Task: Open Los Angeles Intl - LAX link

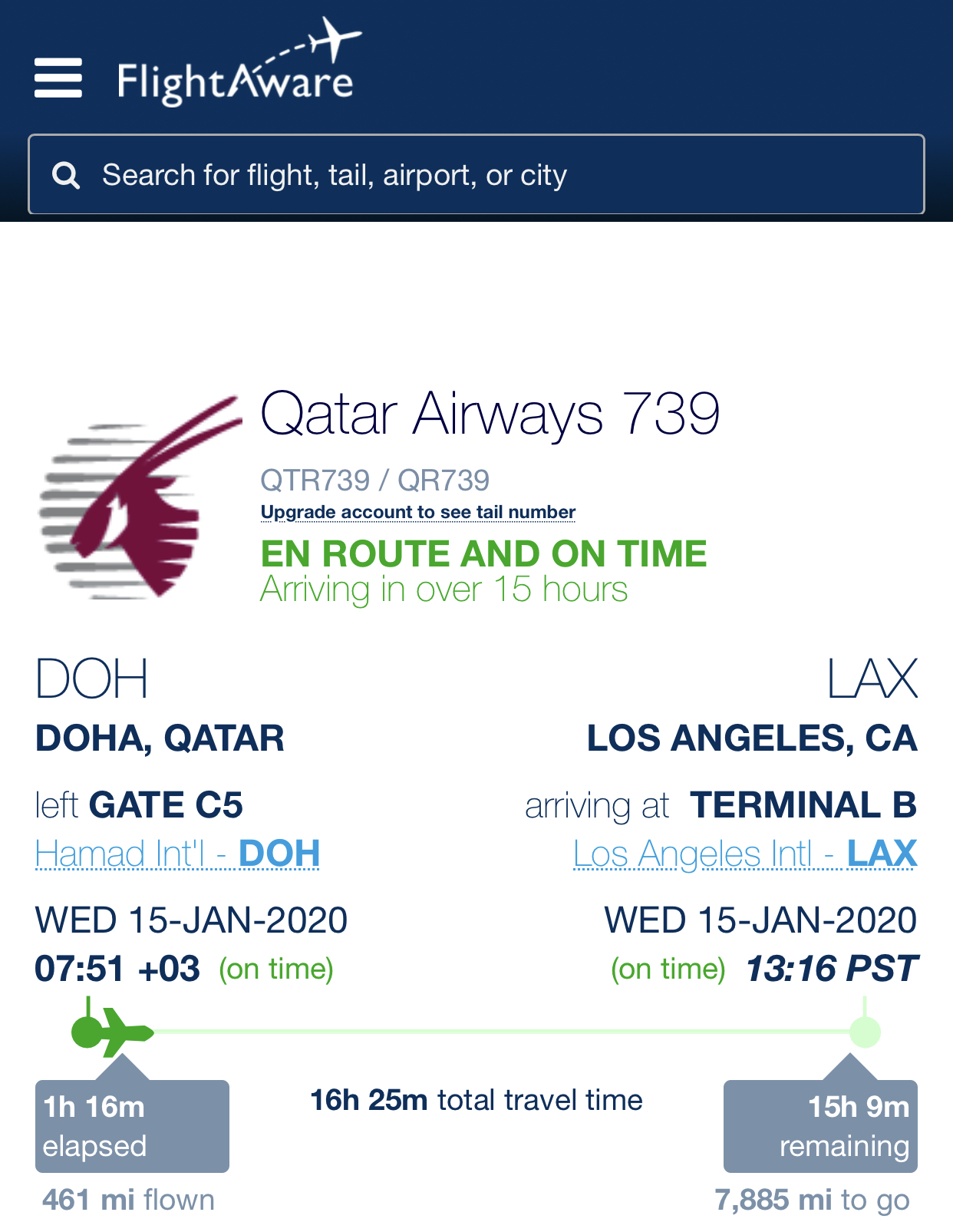Action: pos(745,854)
